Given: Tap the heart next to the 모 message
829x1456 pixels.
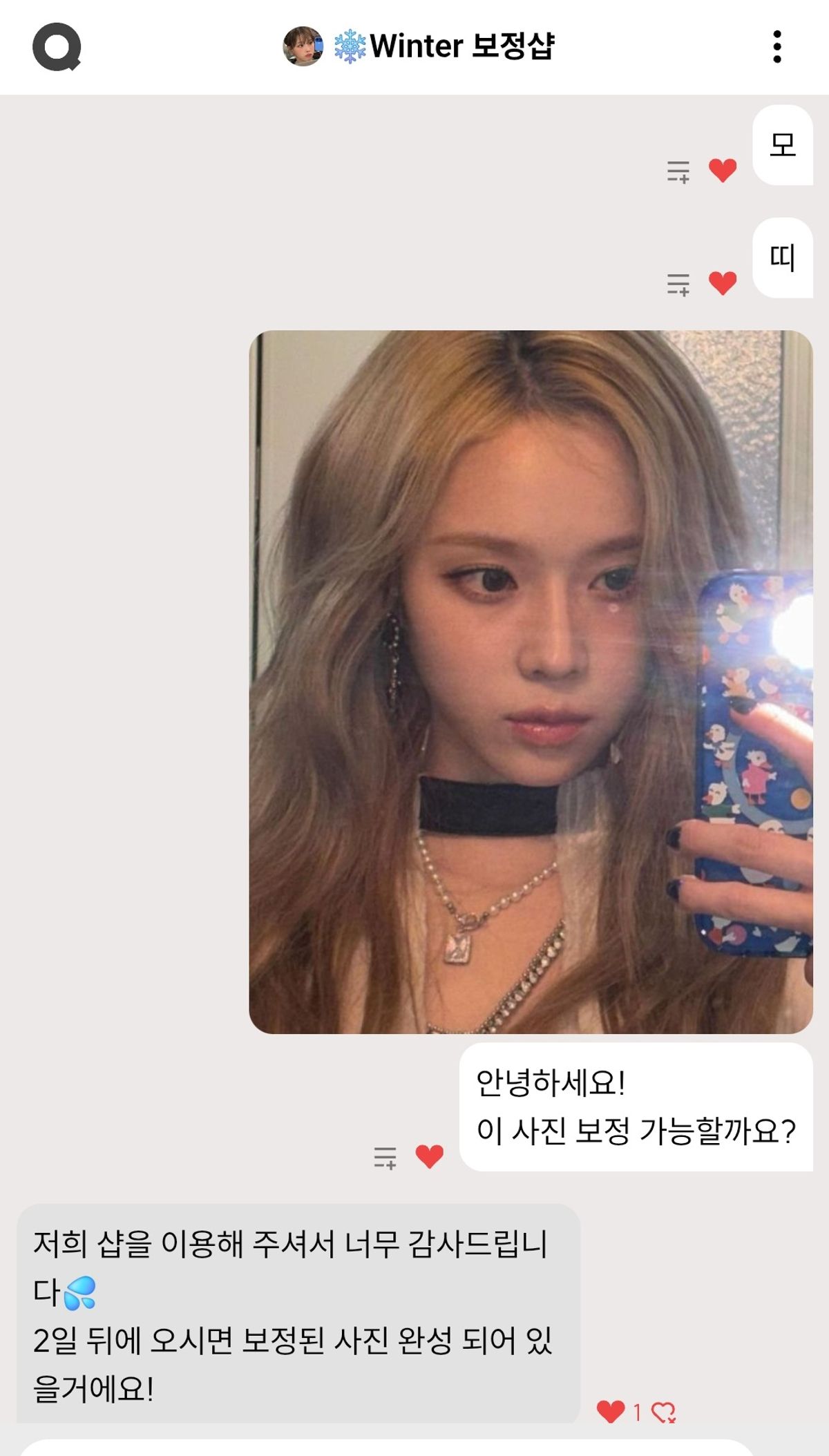Looking at the screenshot, I should click(x=723, y=170).
